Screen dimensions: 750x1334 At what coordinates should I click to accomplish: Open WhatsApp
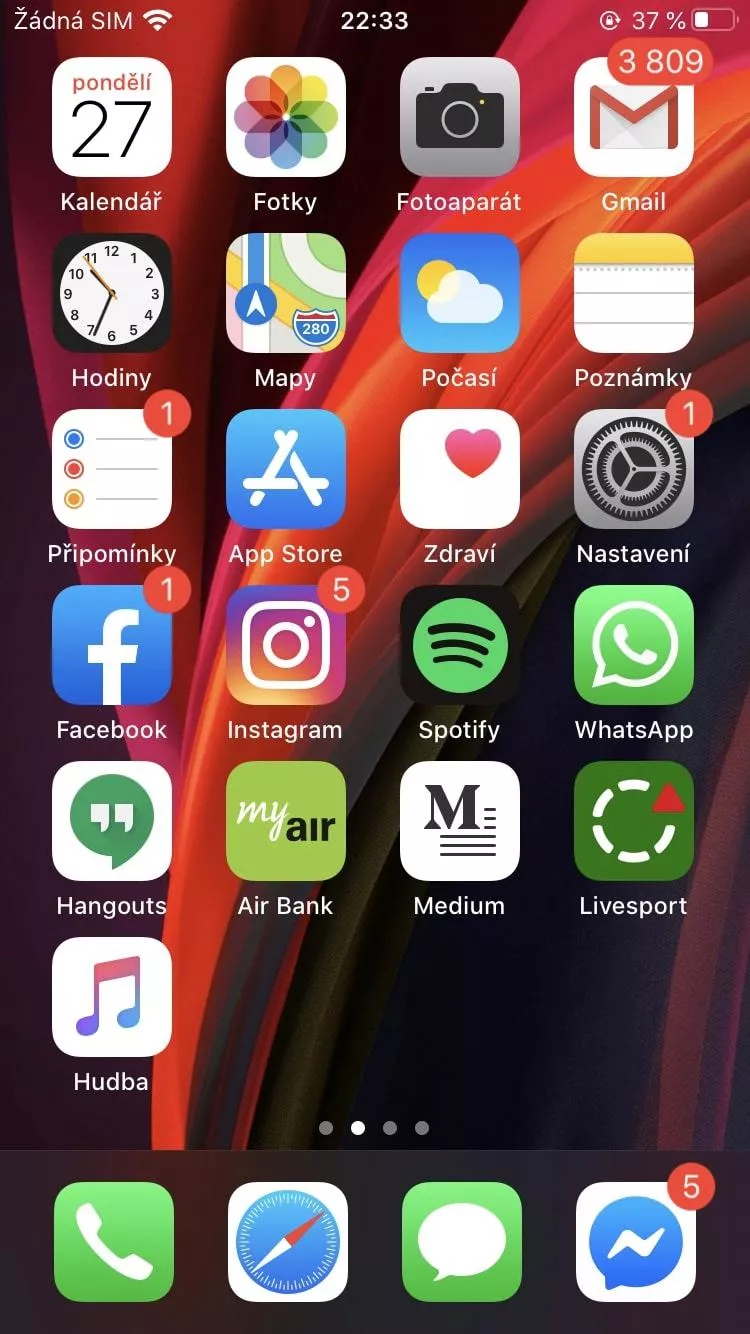click(x=634, y=645)
